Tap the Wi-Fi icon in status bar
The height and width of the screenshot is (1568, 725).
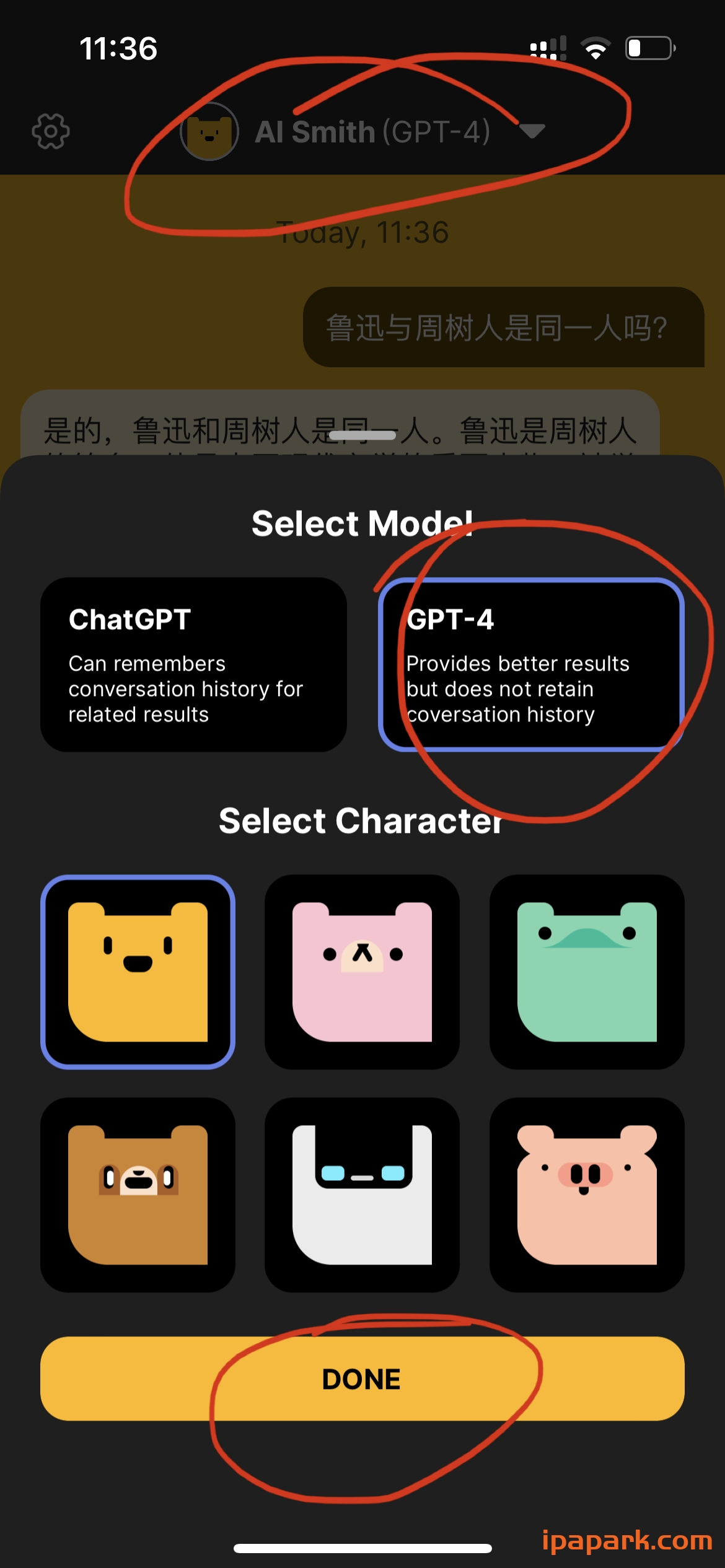(x=597, y=48)
